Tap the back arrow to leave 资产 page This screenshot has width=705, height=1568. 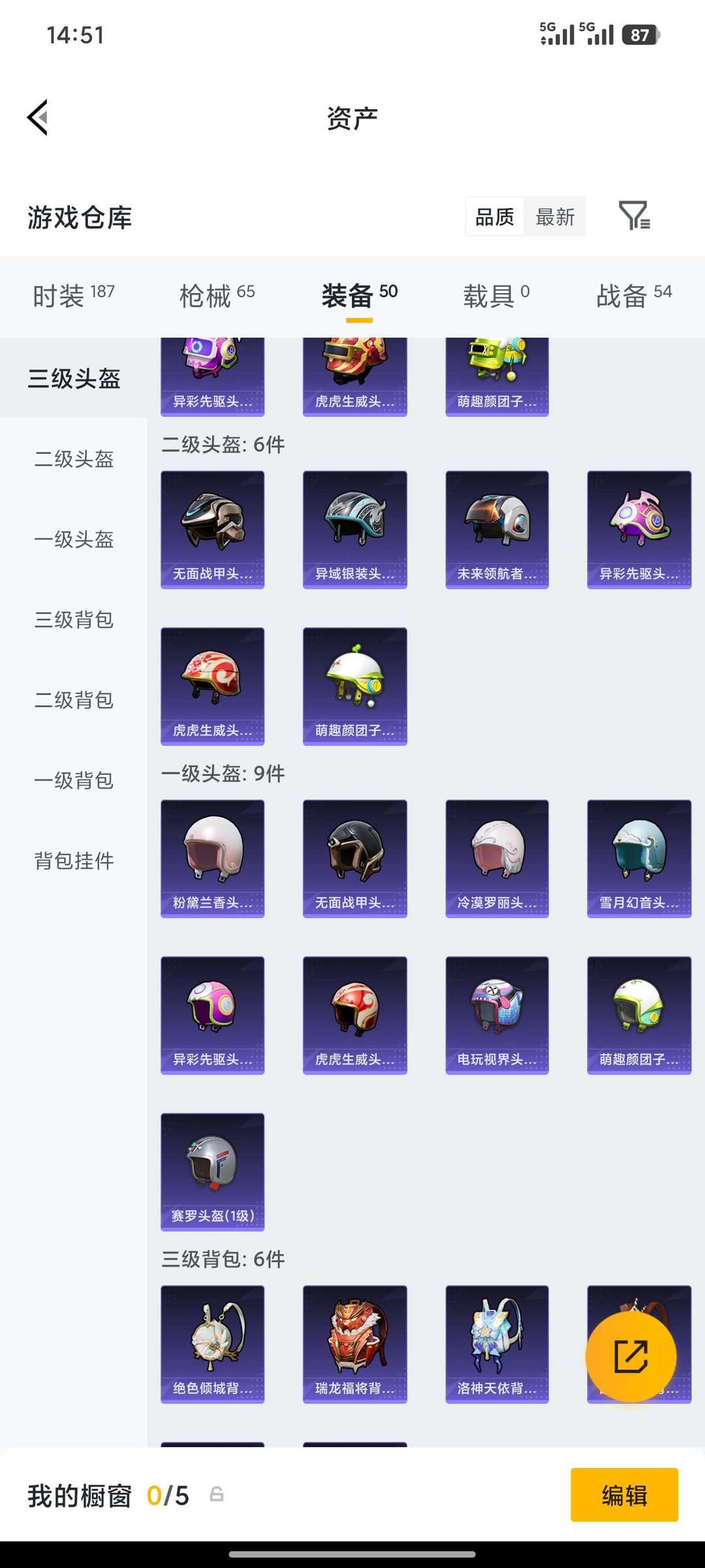[x=37, y=118]
